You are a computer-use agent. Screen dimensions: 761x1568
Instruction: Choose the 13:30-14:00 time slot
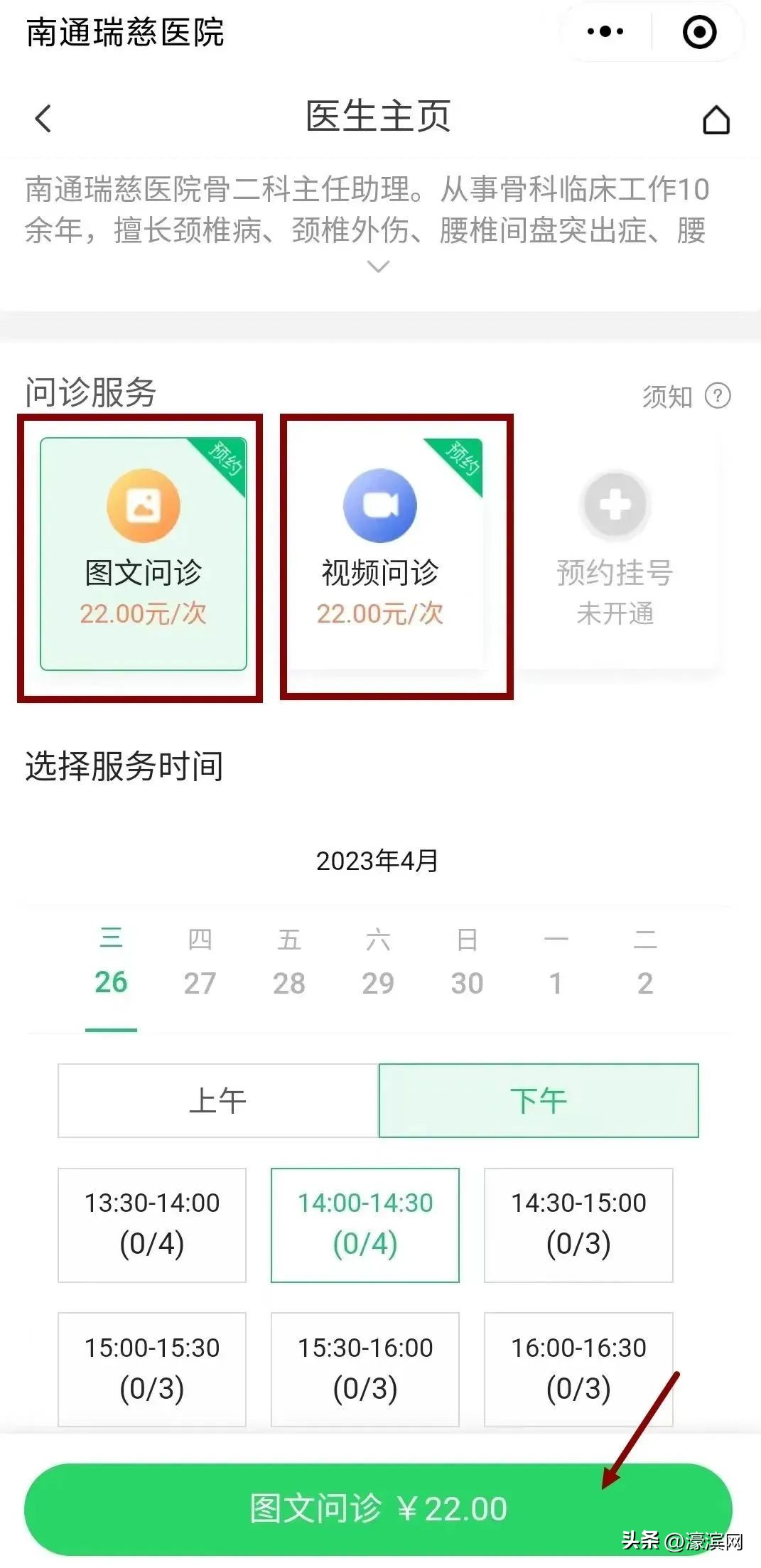[151, 1224]
